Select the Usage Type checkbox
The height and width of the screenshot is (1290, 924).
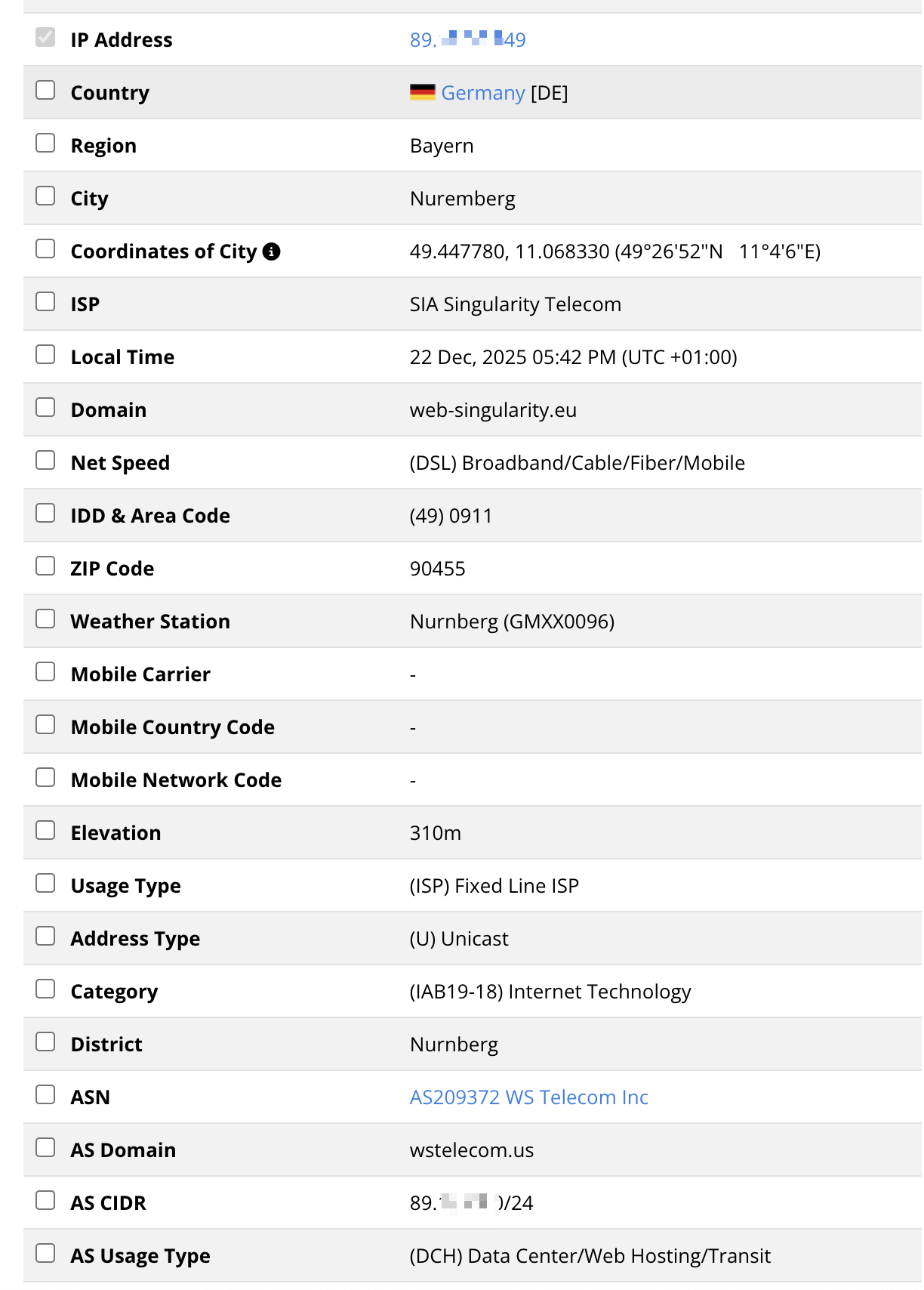coord(45,883)
